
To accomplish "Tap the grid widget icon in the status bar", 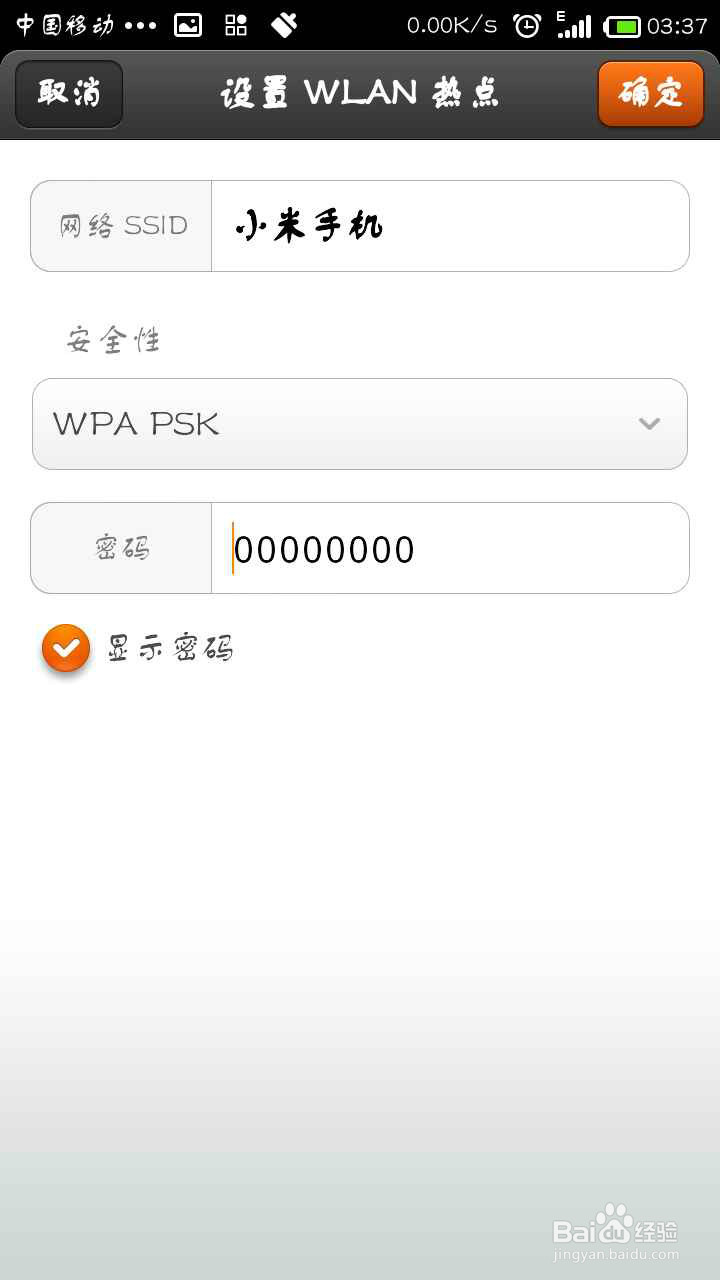I will 236,24.
